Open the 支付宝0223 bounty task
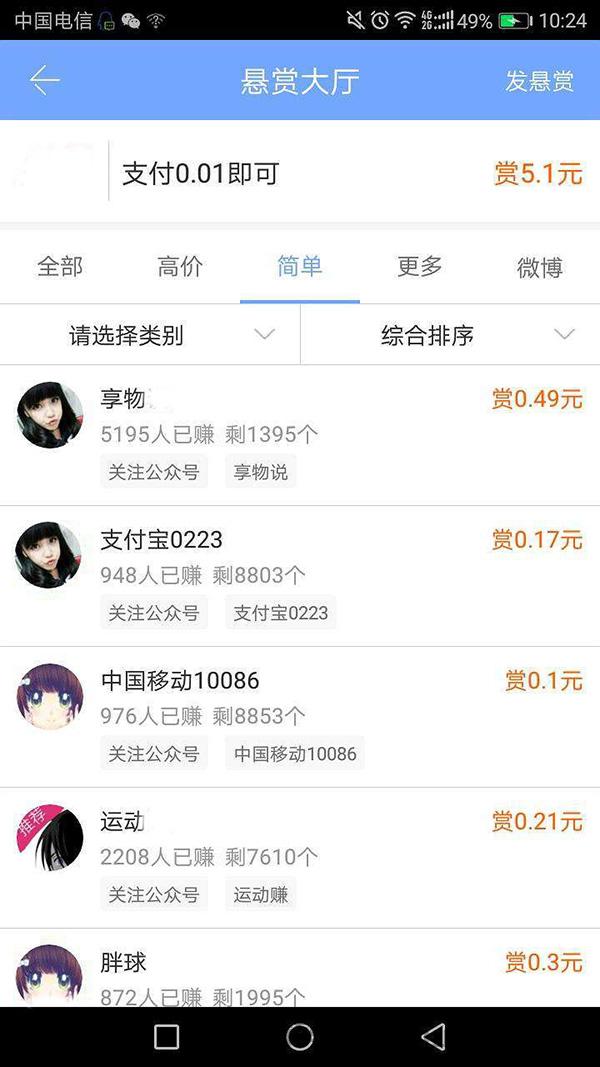This screenshot has height=1067, width=600. (300, 576)
